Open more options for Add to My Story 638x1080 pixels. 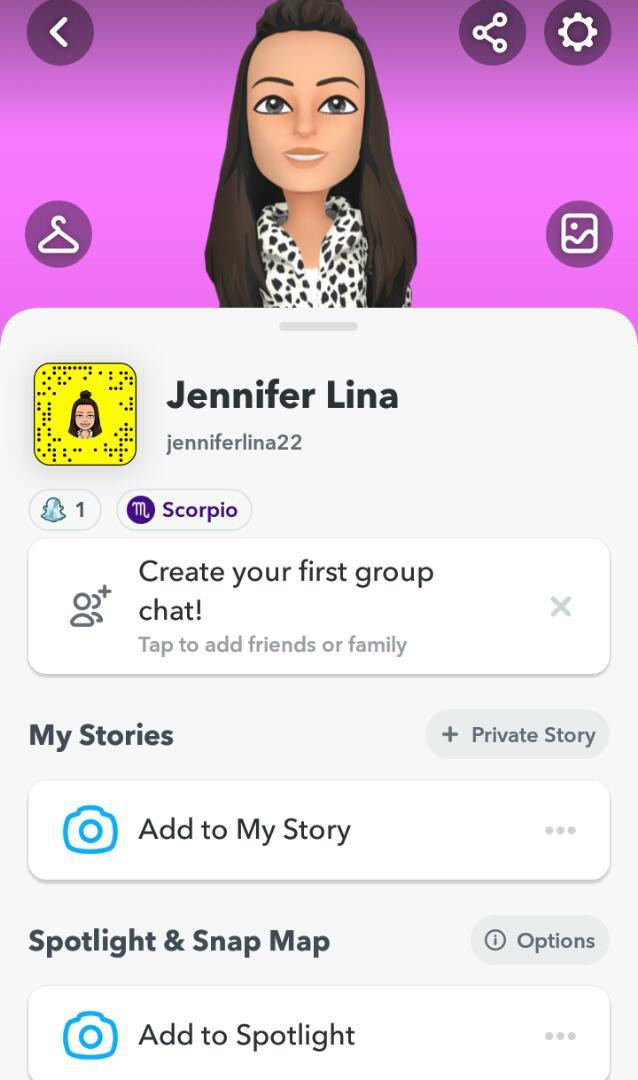click(560, 830)
